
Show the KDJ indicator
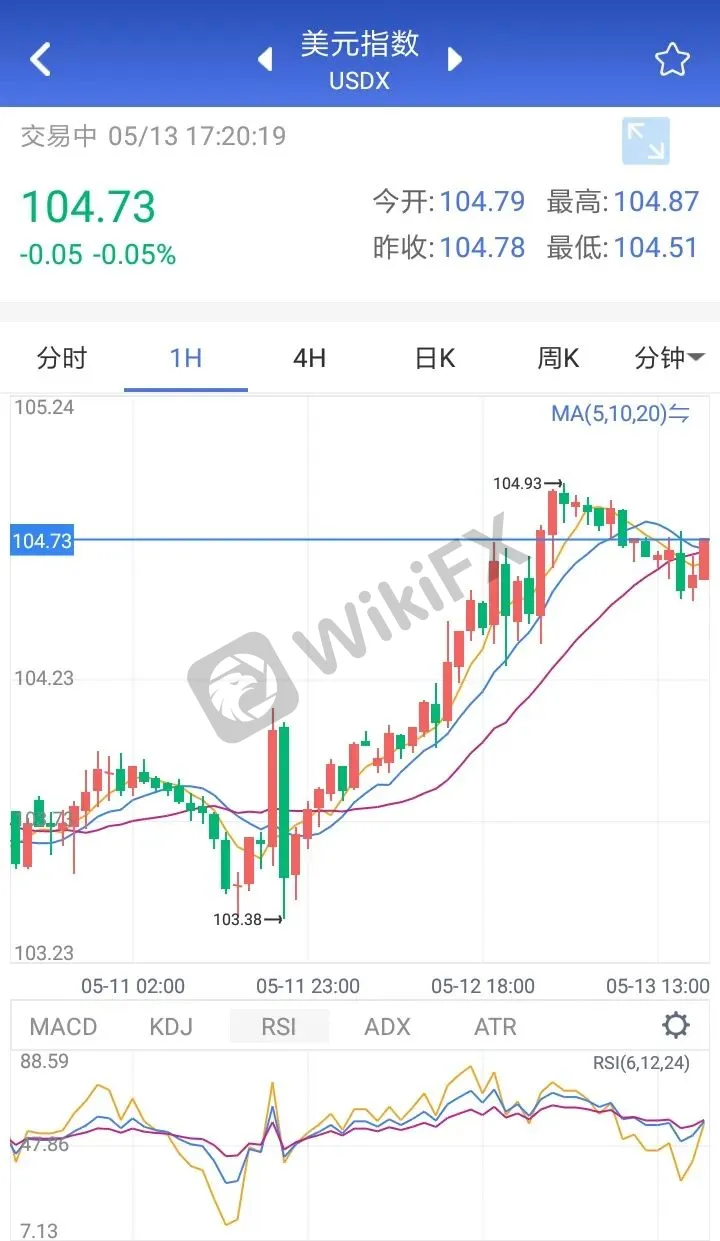(x=170, y=1026)
